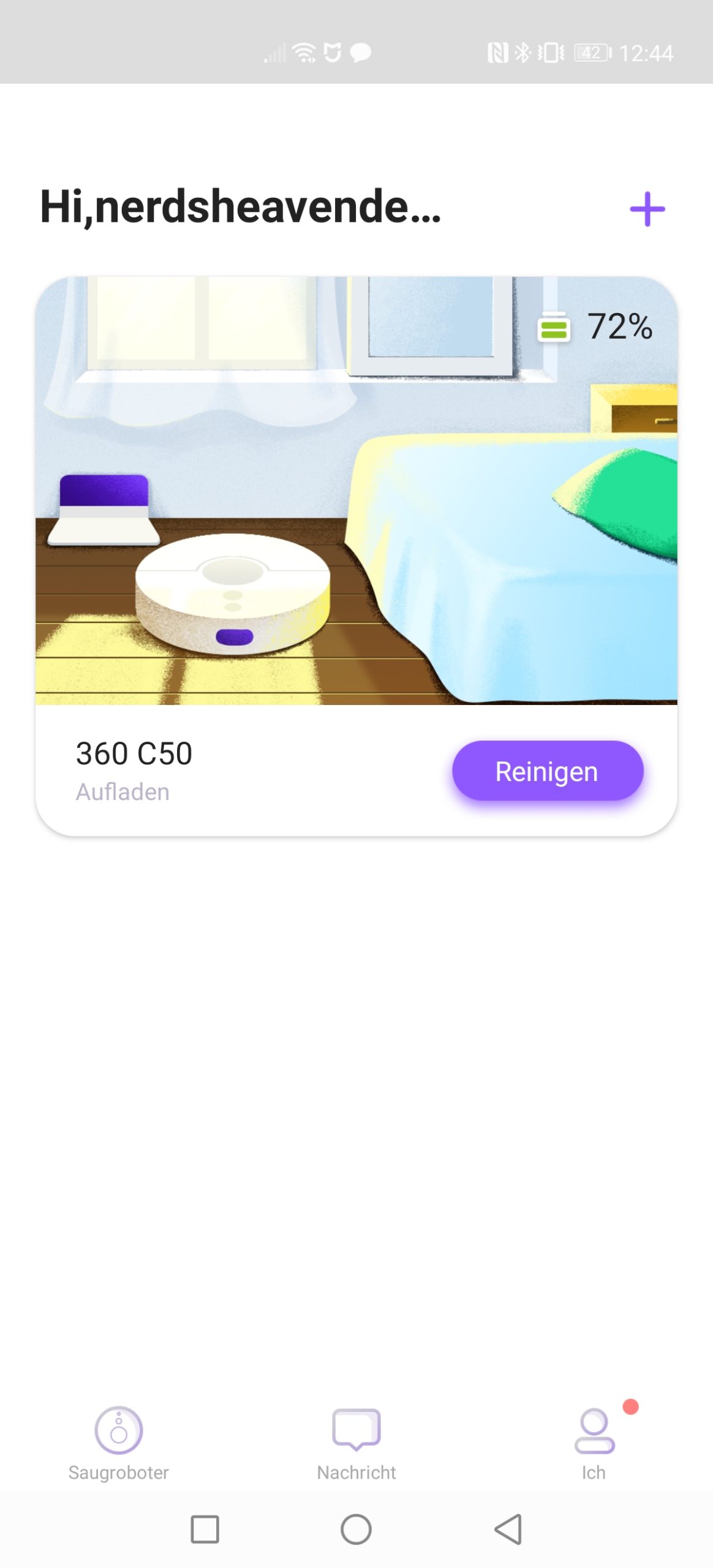Open the 360 C50 robot card
Viewport: 713px width, 1568px height.
[356, 556]
